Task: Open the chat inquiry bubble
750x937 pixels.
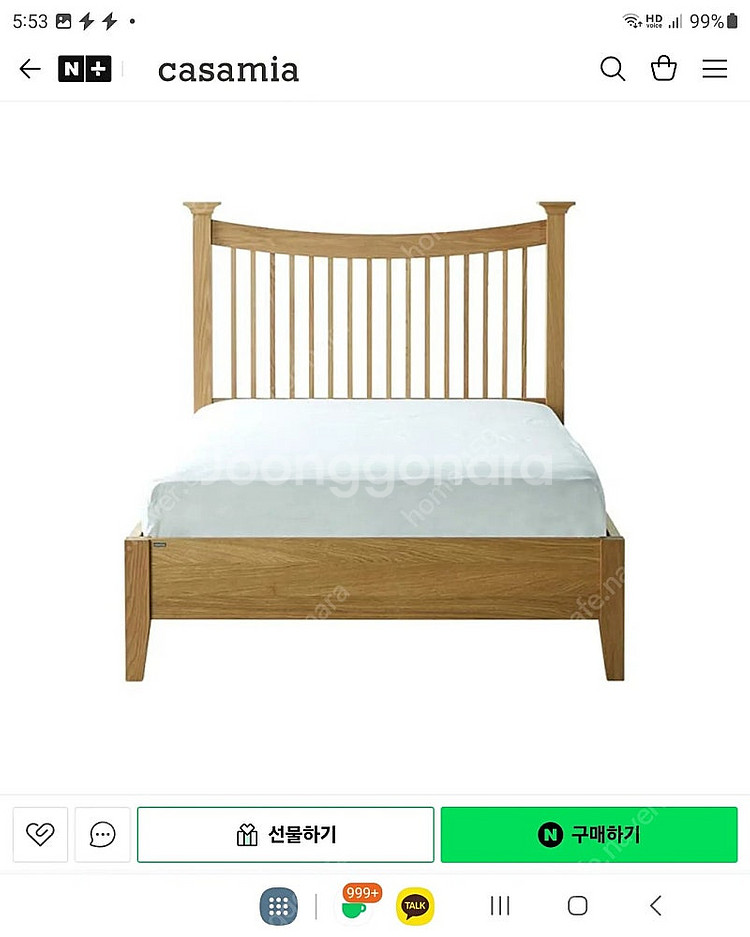Action: [x=103, y=834]
